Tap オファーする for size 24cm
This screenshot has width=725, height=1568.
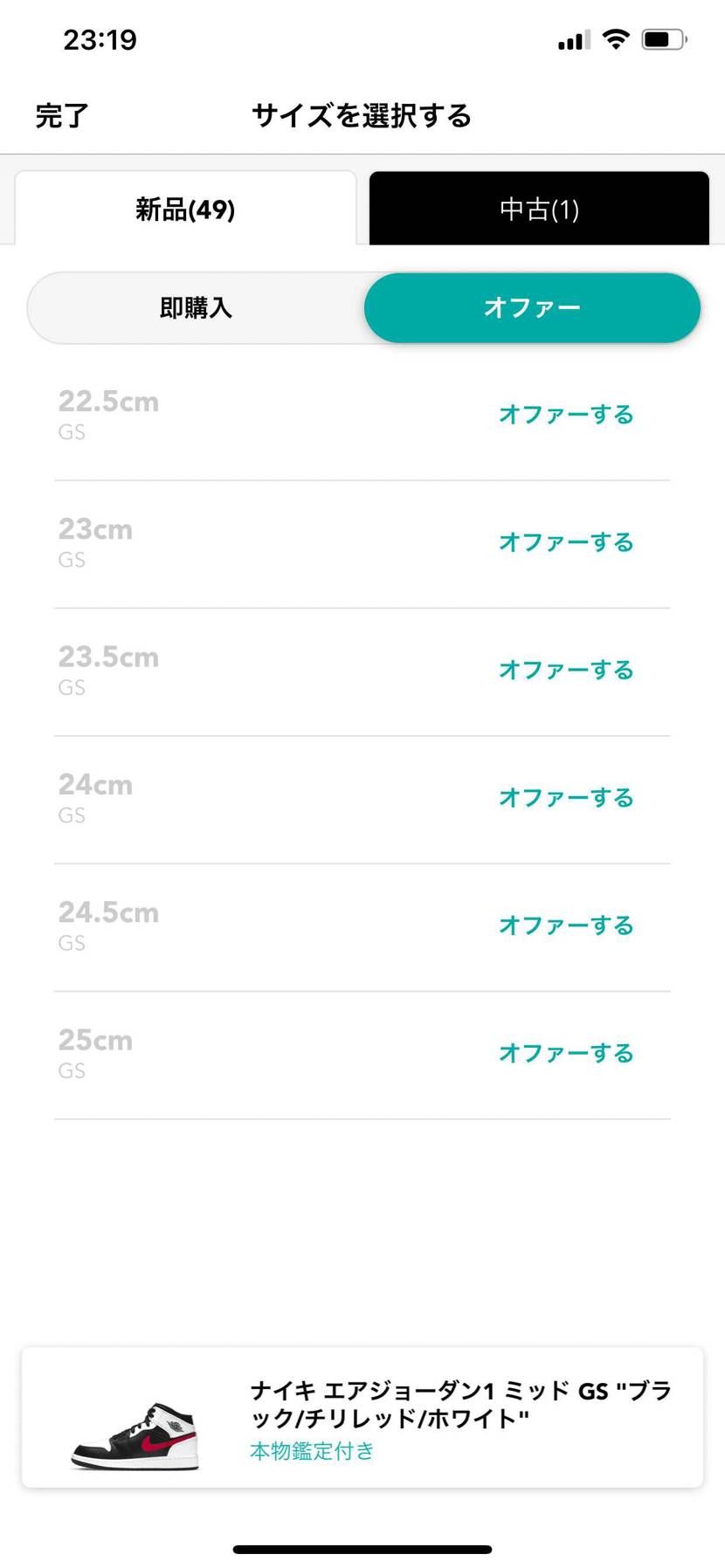[566, 797]
